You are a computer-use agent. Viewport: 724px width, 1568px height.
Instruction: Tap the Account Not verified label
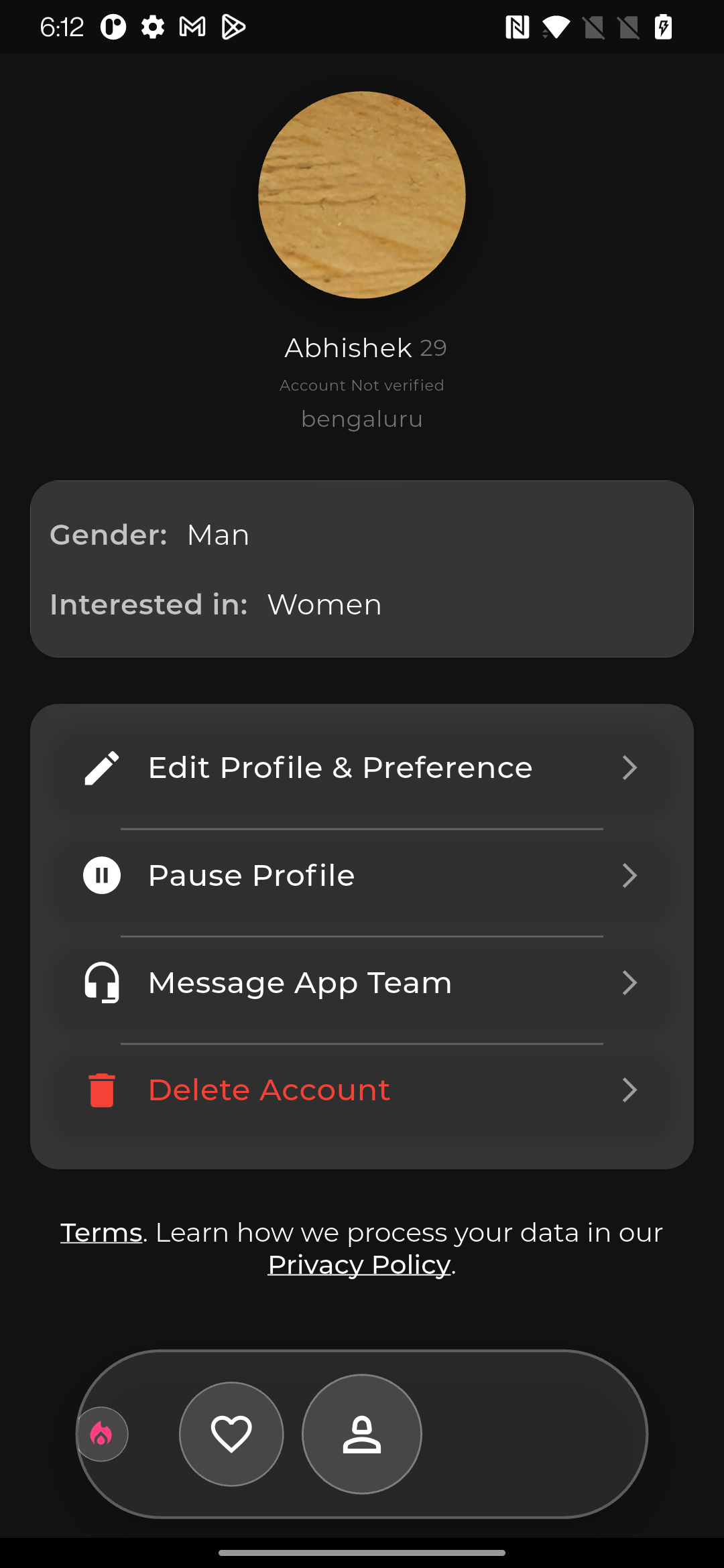tap(361, 385)
